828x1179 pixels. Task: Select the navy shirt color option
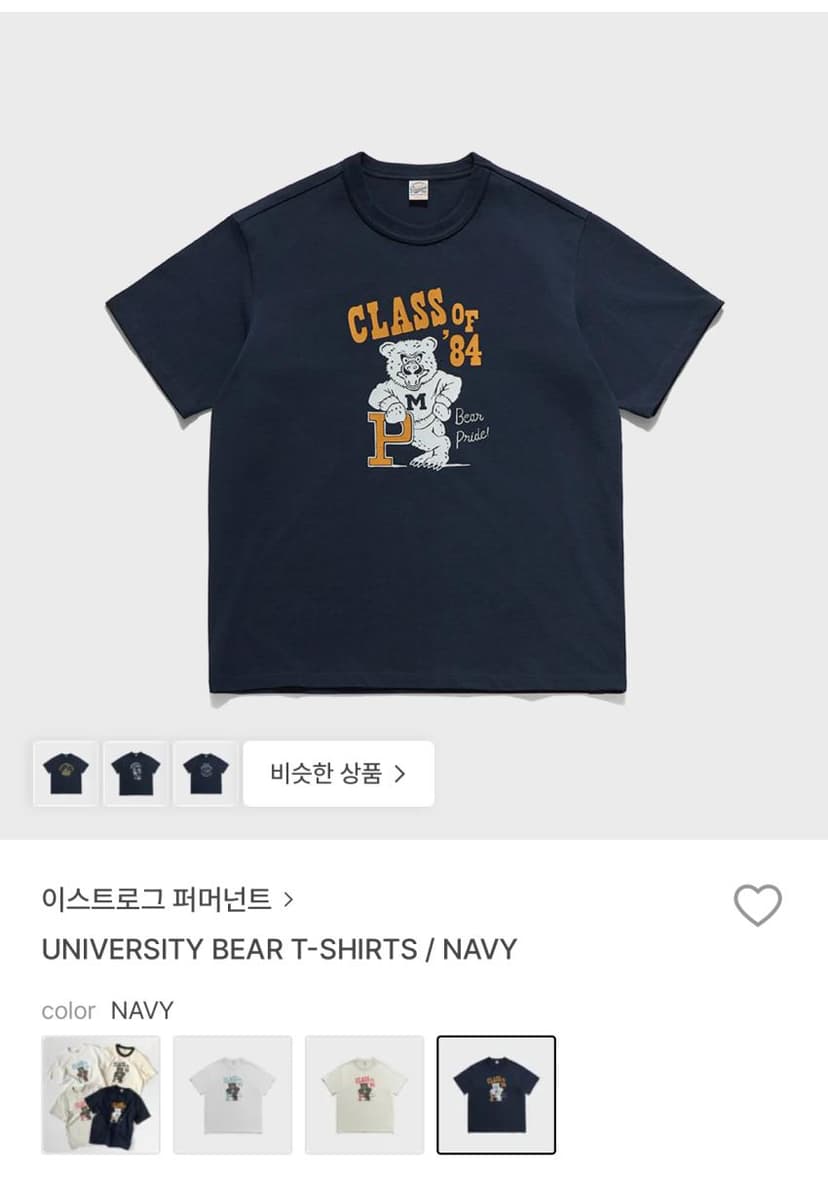pyautogui.click(x=496, y=1095)
